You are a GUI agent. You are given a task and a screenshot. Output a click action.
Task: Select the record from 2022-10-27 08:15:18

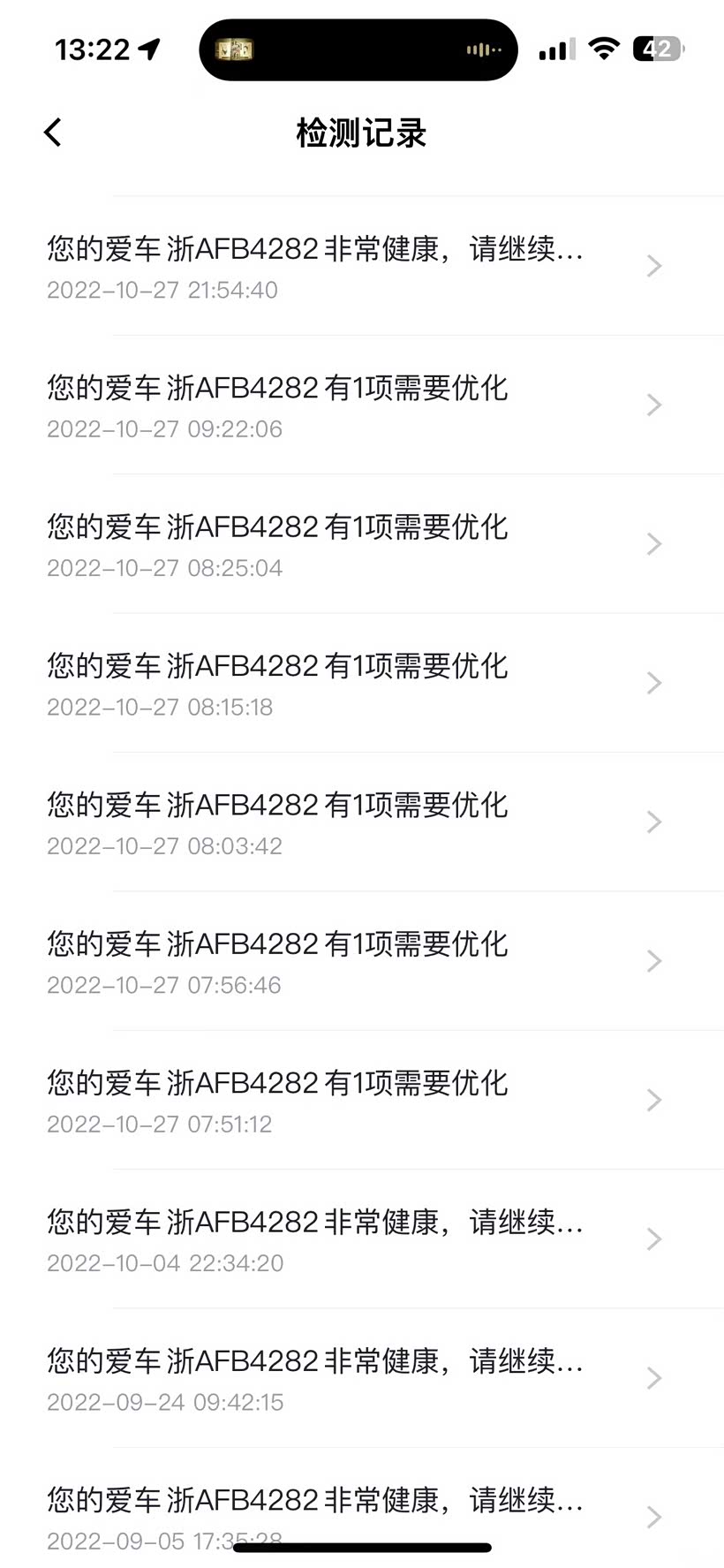coord(362,683)
